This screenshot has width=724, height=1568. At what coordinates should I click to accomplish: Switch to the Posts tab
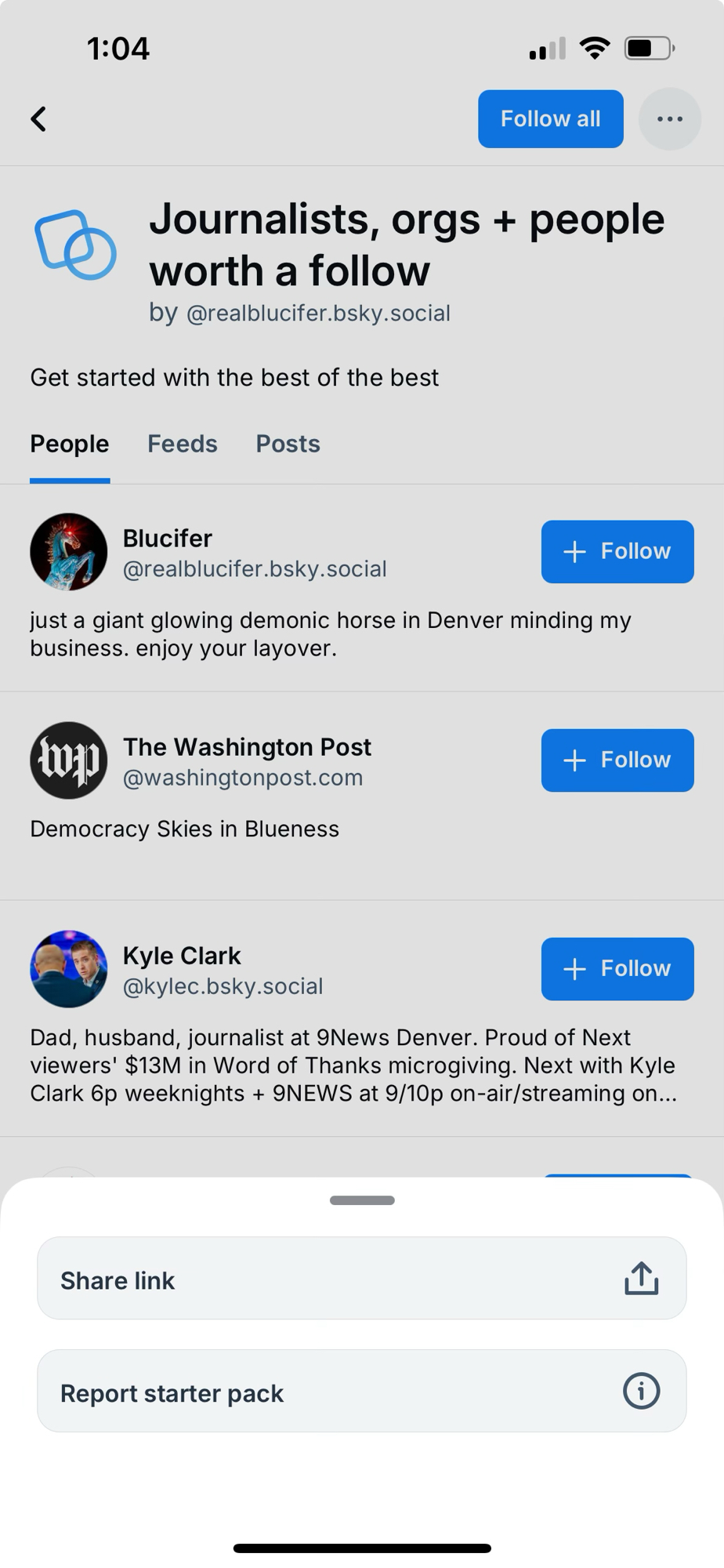point(288,444)
